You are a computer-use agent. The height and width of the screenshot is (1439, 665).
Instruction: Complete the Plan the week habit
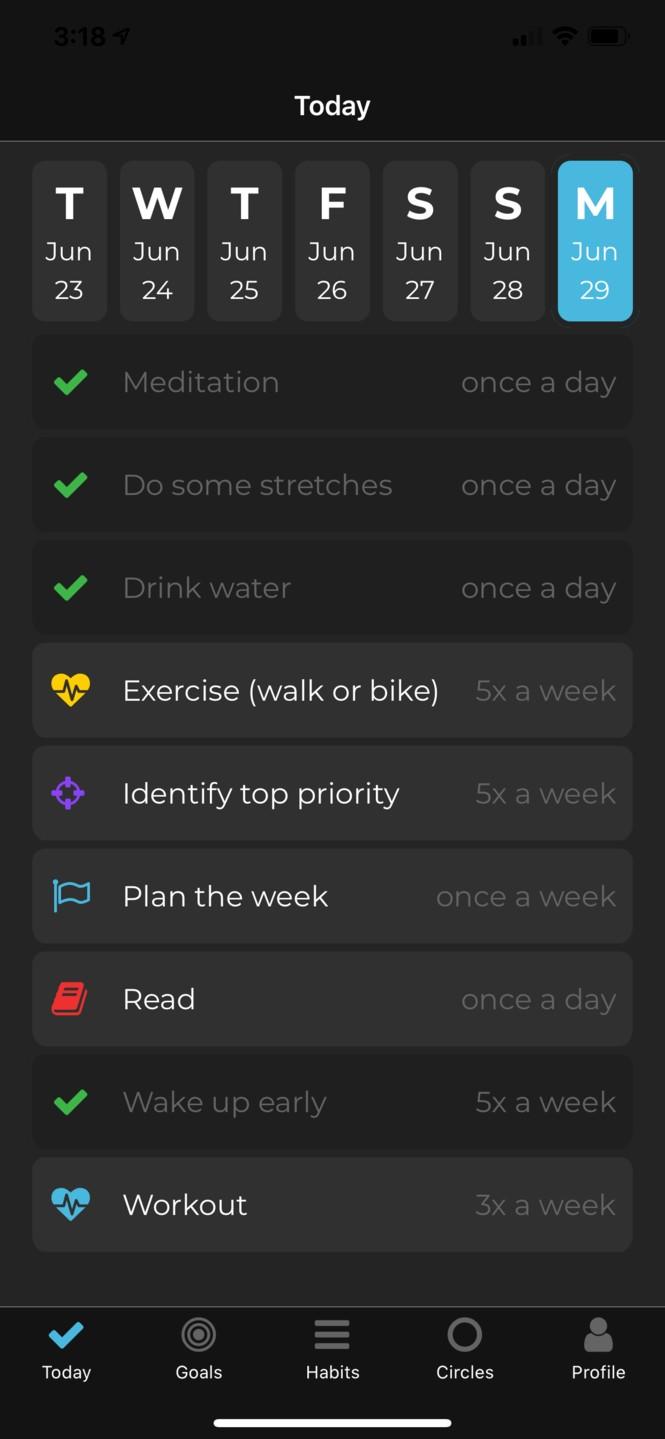[70, 897]
